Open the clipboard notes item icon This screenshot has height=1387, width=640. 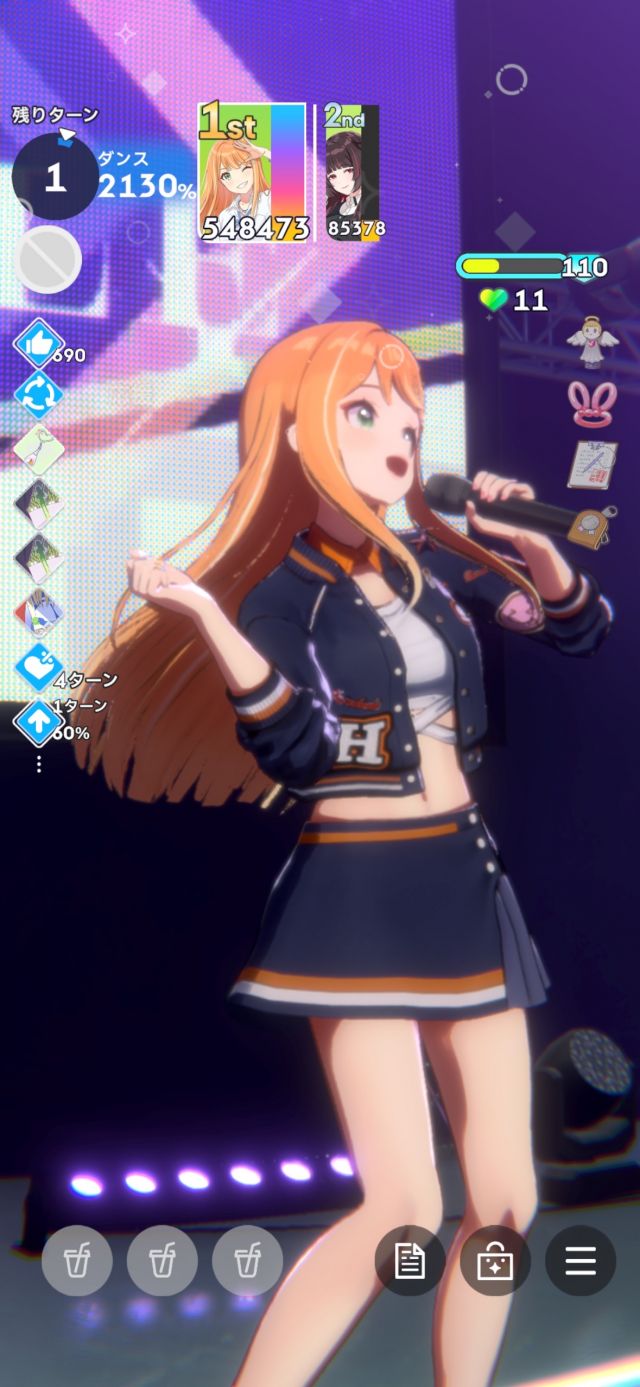point(592,463)
